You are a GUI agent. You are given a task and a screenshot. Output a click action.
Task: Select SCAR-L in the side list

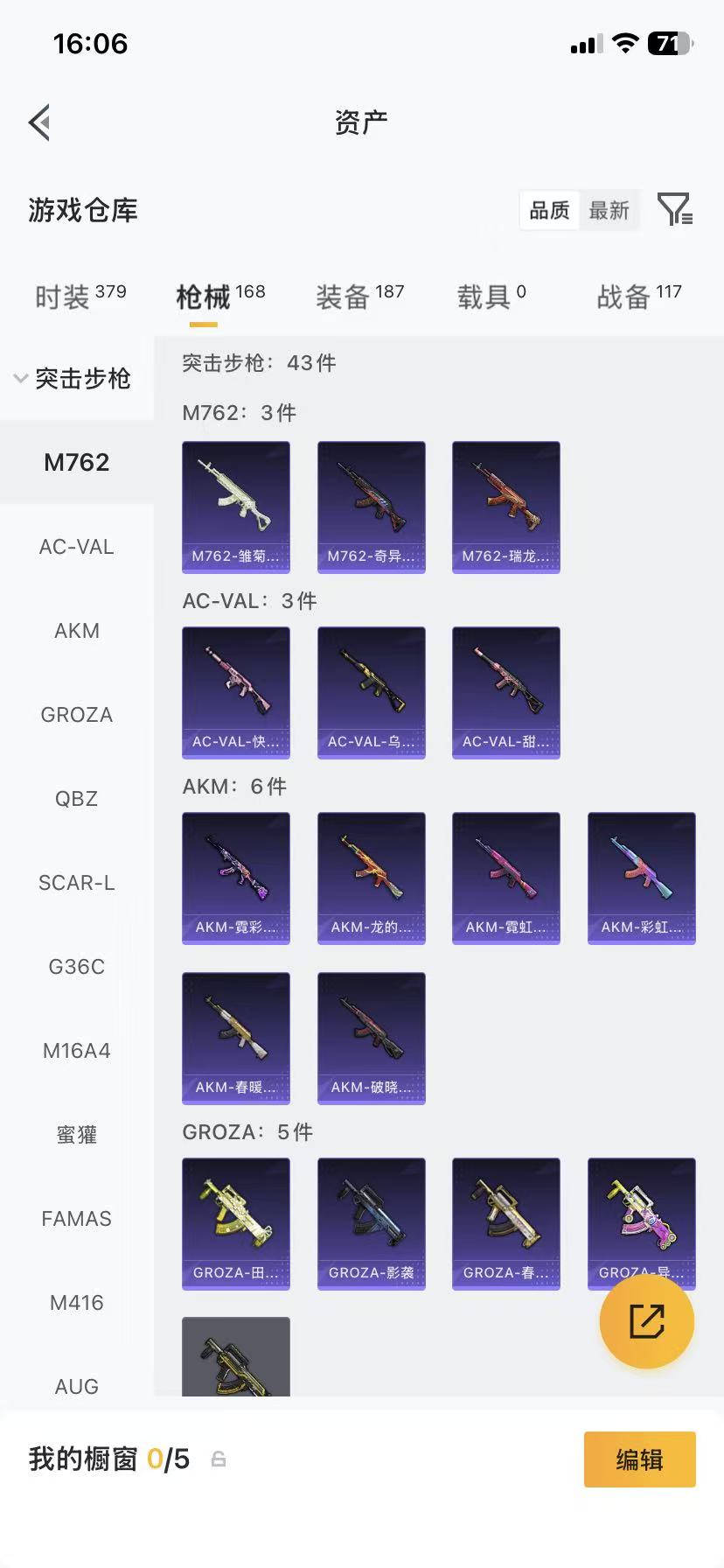pyautogui.click(x=77, y=883)
